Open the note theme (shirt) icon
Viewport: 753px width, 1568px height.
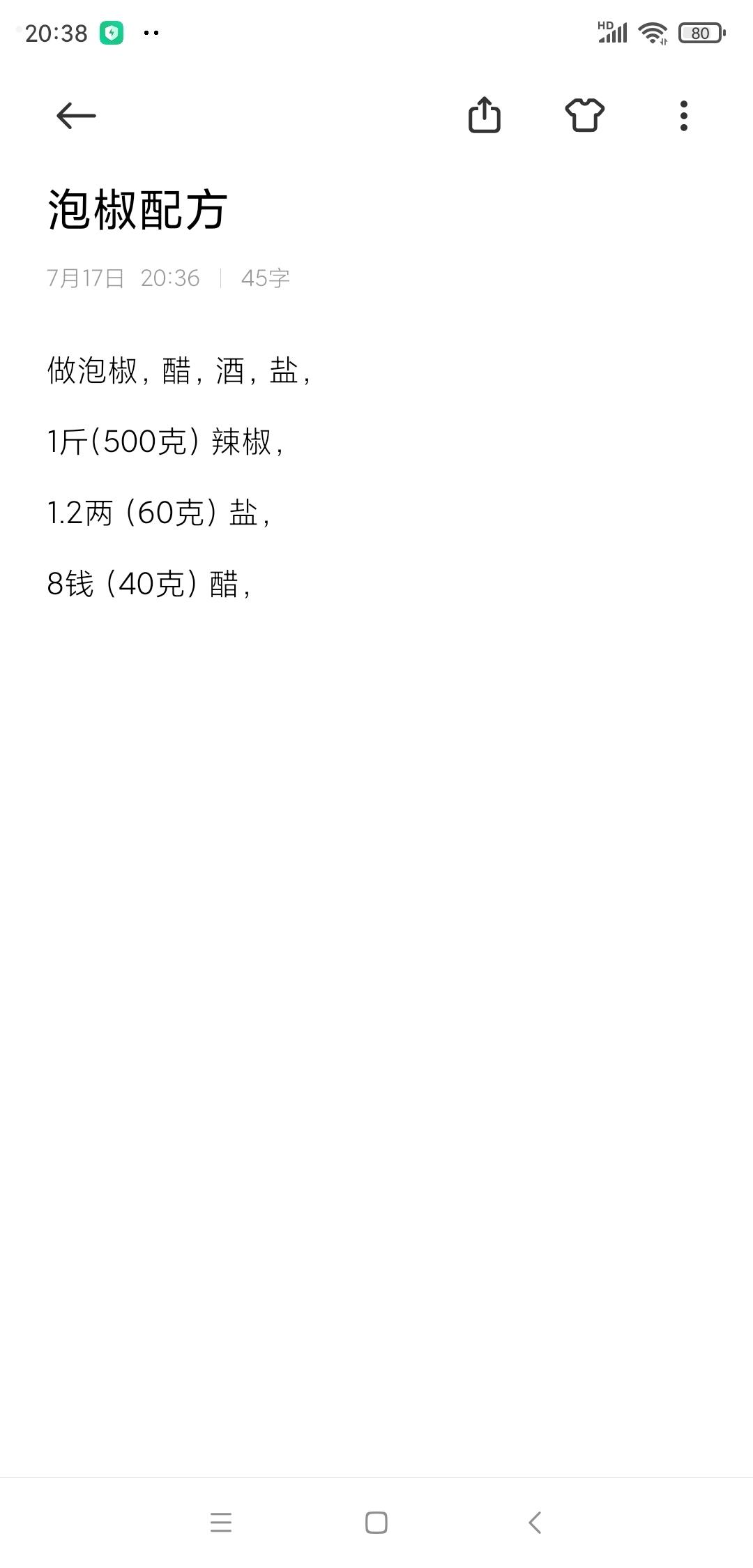(x=584, y=115)
